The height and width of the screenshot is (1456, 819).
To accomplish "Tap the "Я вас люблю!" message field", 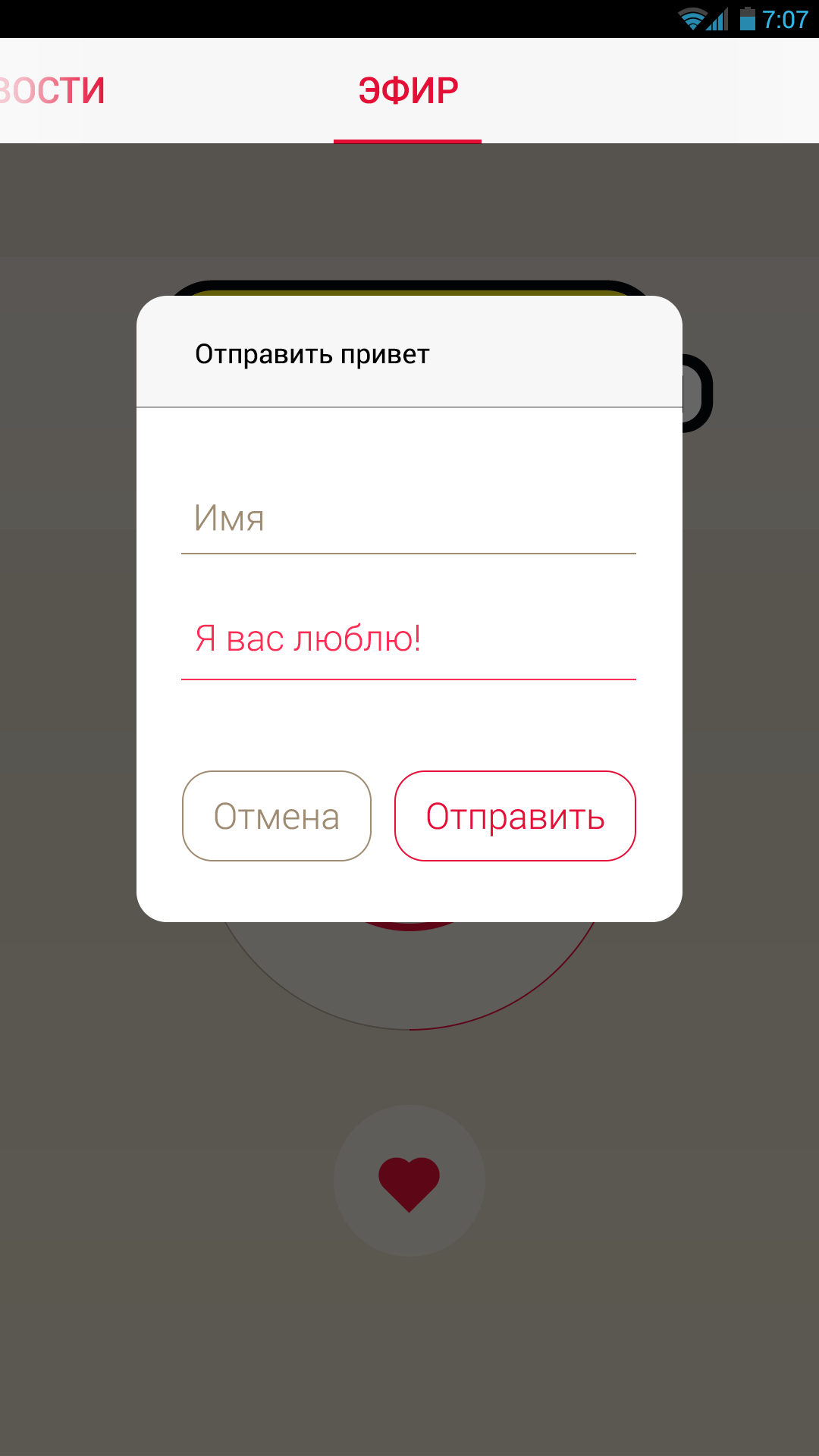I will [409, 641].
